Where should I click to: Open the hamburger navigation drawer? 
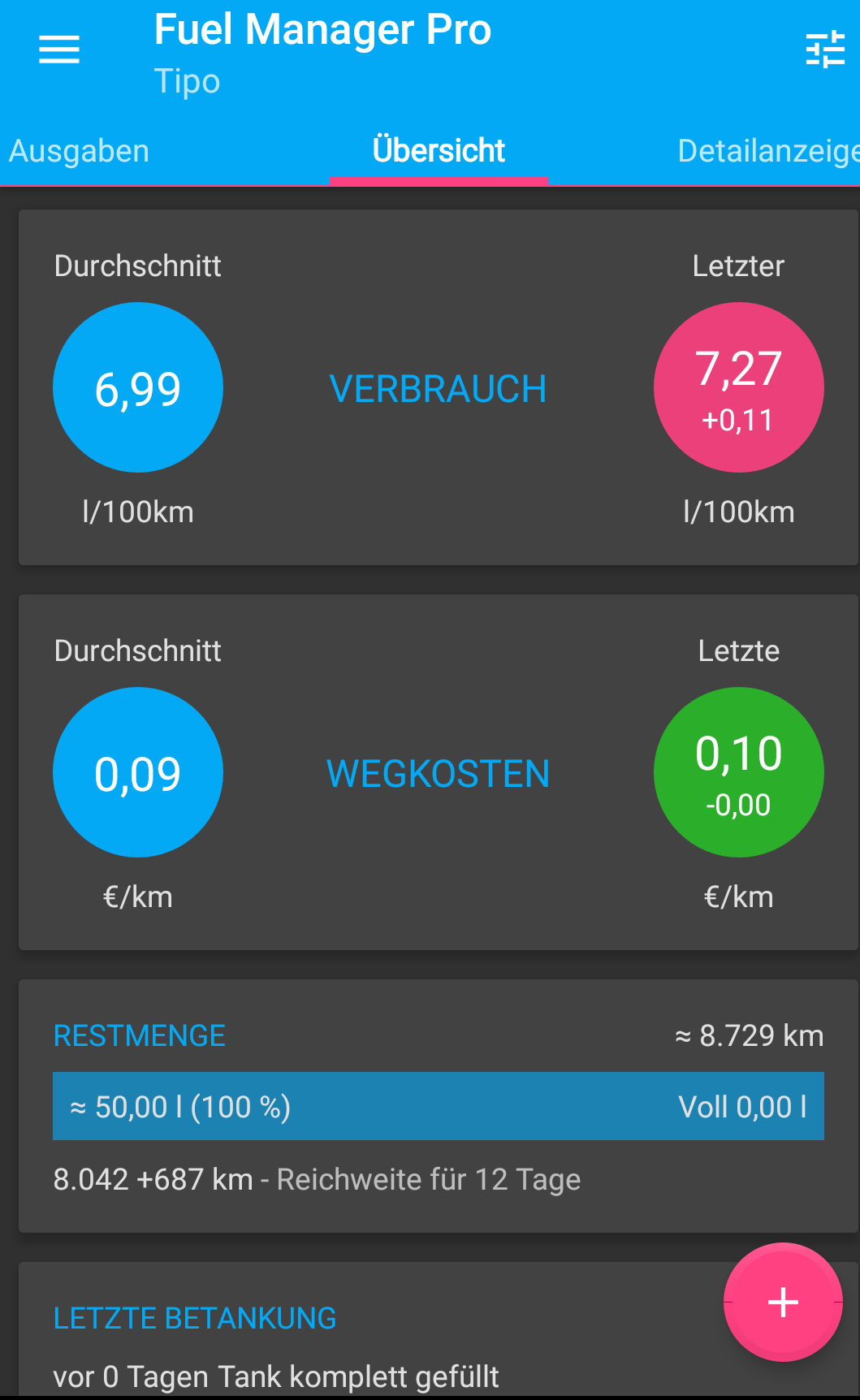pos(59,50)
